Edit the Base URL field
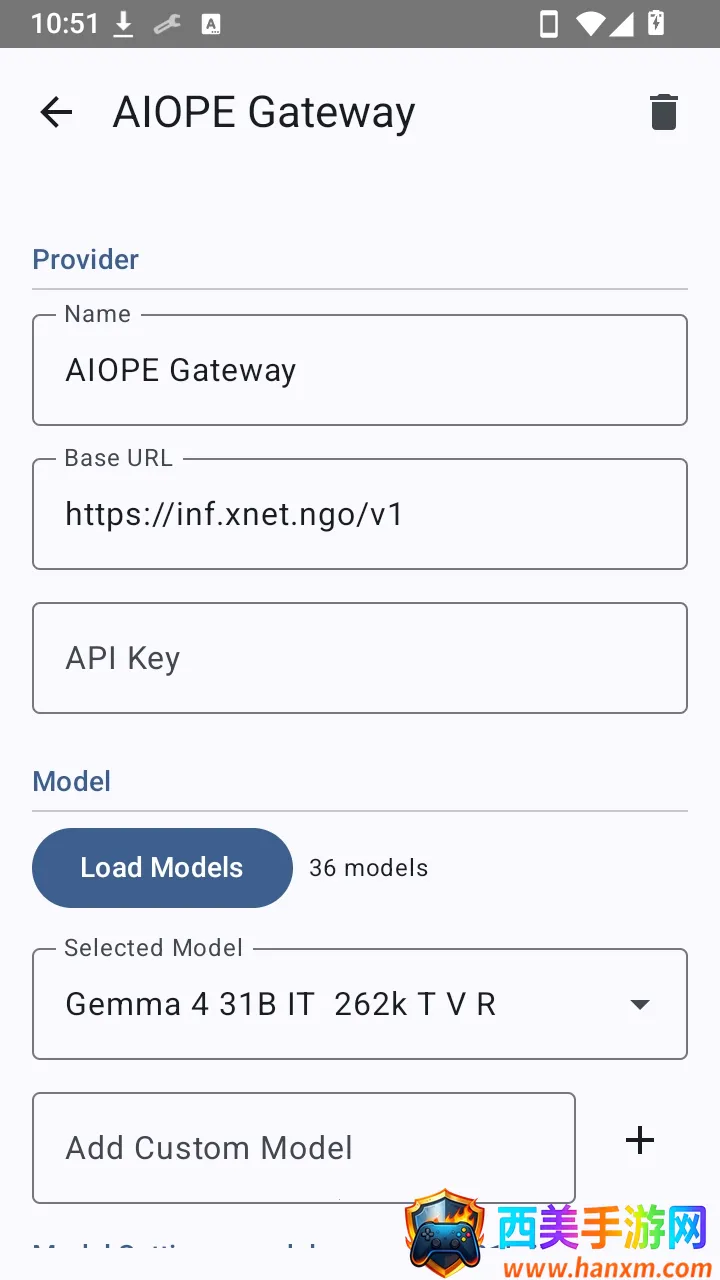This screenshot has height=1280, width=720. 360,514
